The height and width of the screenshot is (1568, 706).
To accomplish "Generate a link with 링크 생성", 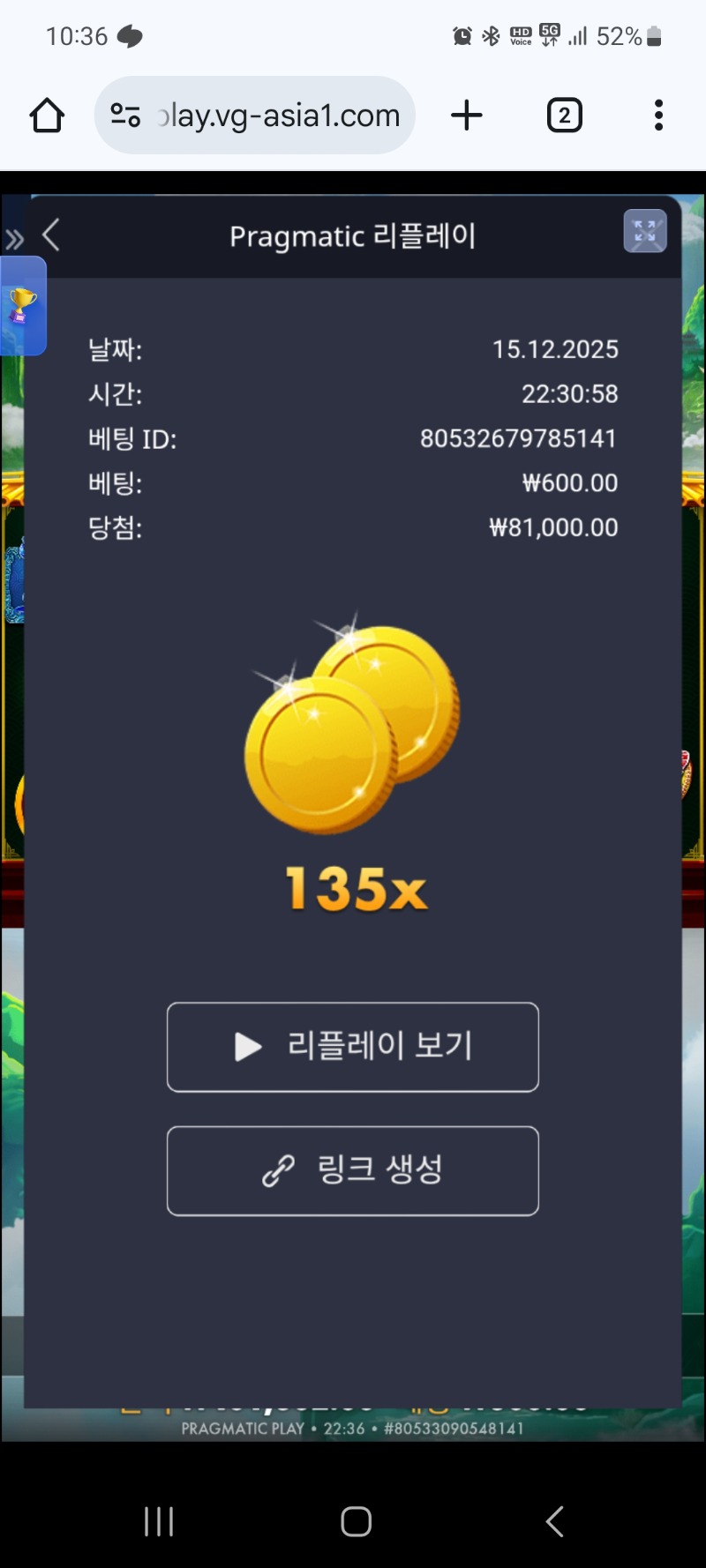I will [x=353, y=1170].
